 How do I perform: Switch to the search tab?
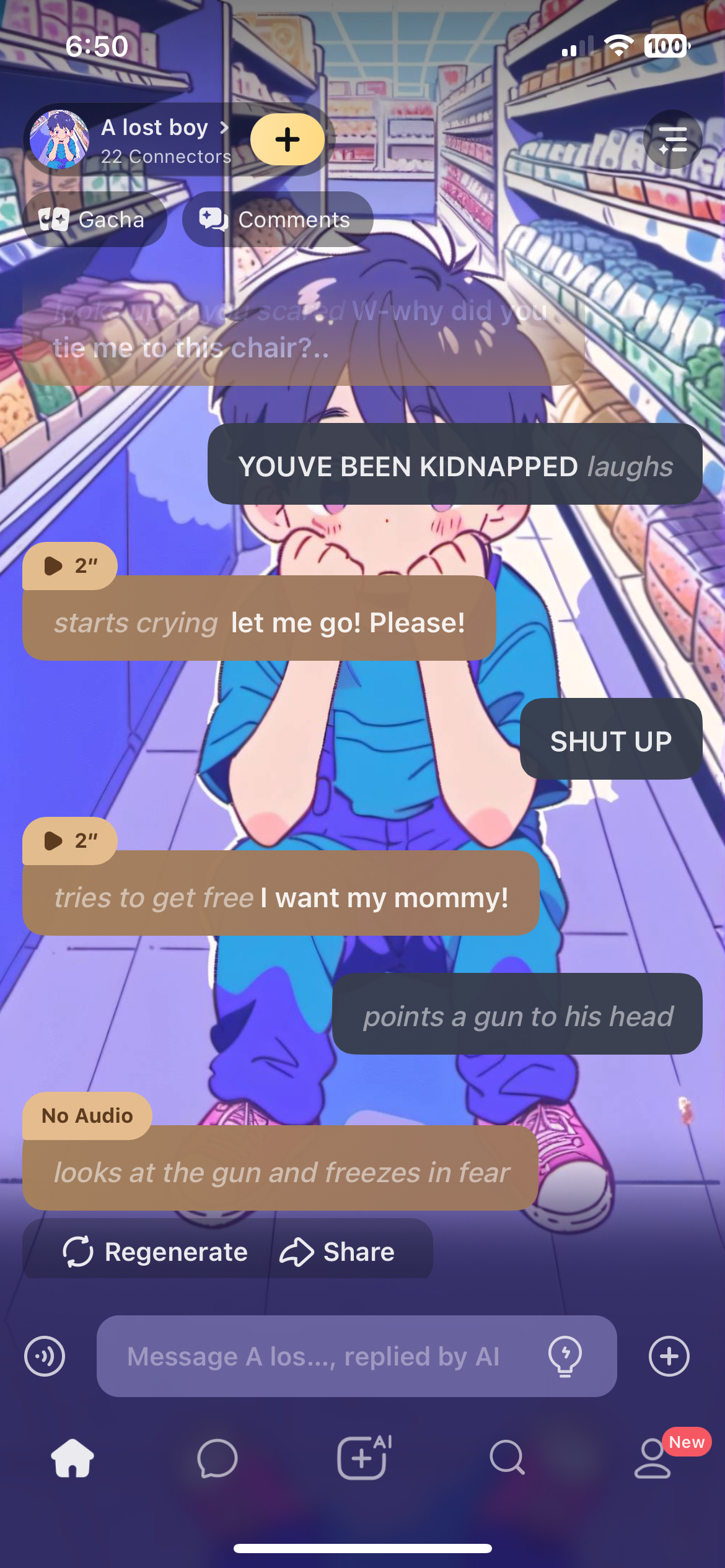[x=507, y=1458]
